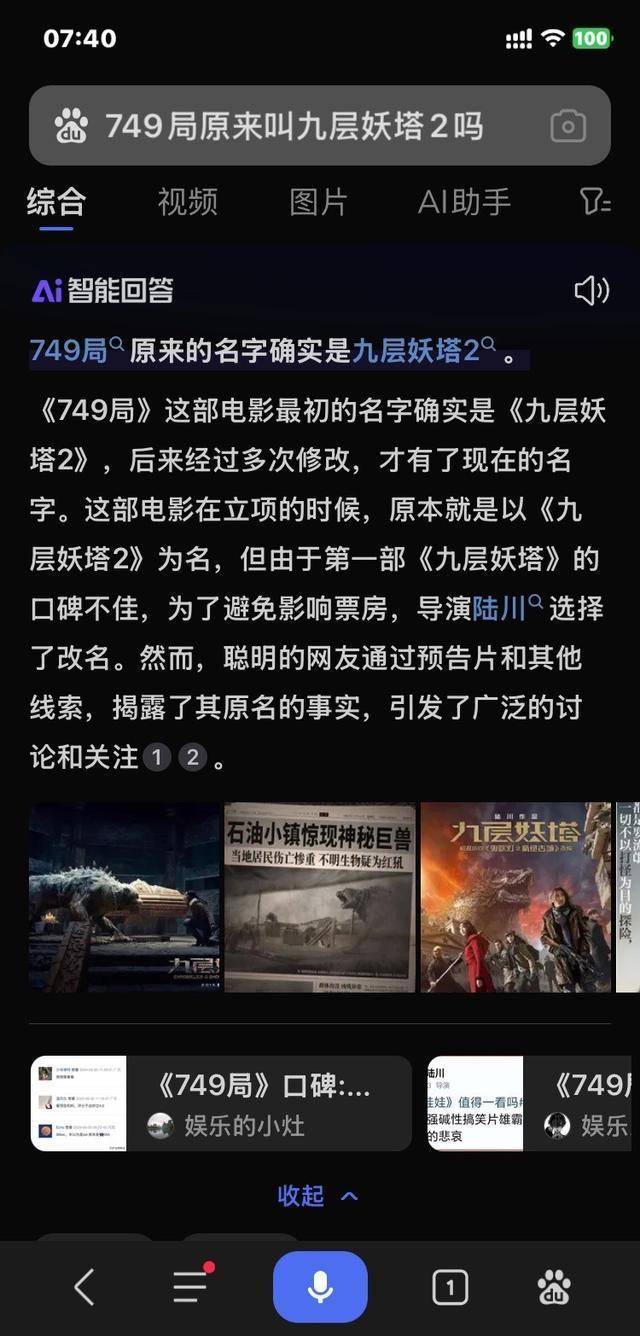
Task: Go back with the bottom arrow
Action: [x=85, y=1288]
